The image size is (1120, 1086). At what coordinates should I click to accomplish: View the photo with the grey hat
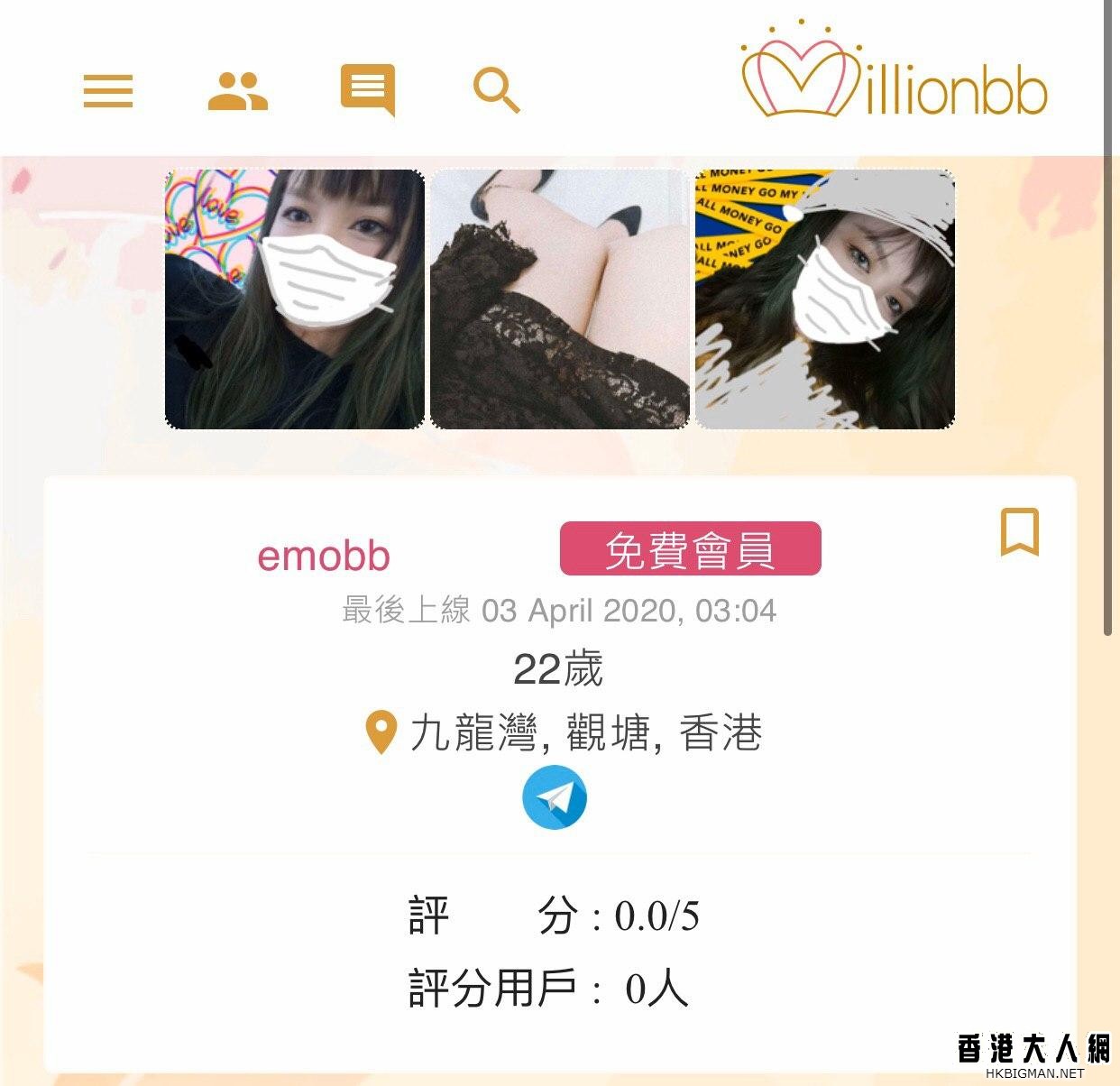click(x=824, y=299)
